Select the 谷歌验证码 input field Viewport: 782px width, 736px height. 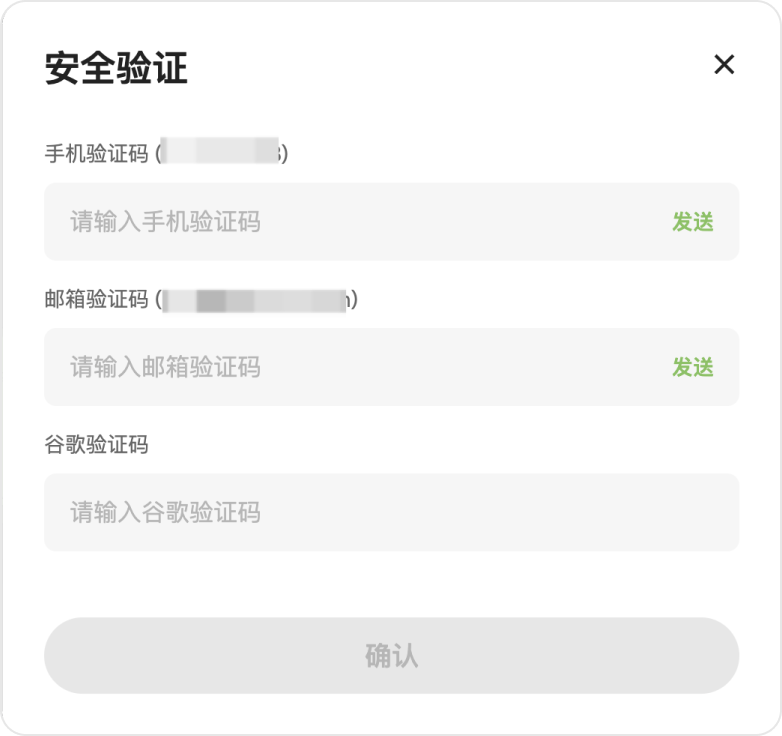pos(391,512)
